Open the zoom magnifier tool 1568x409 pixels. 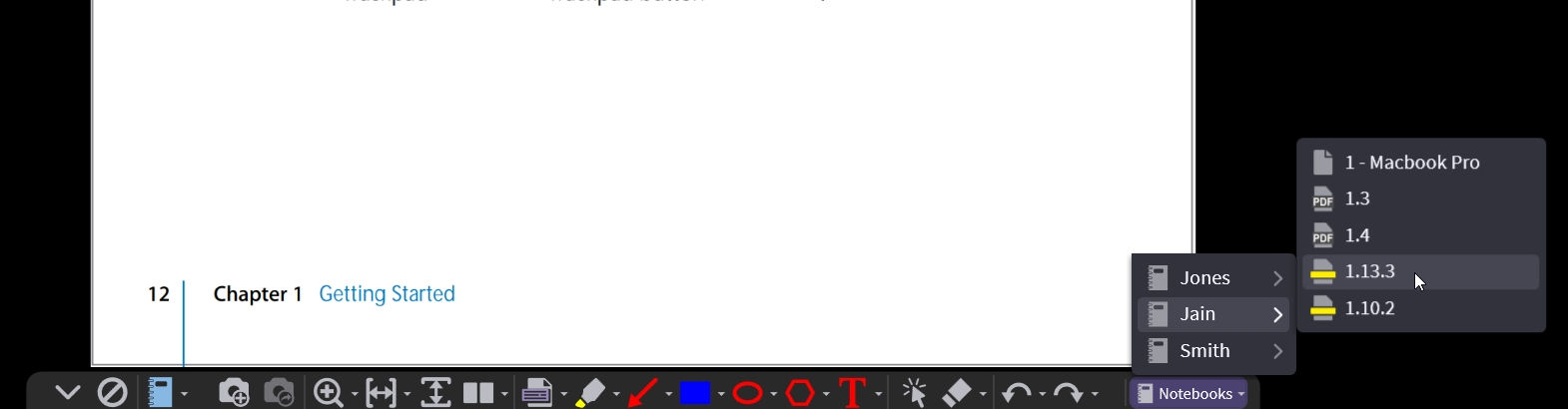pos(328,392)
